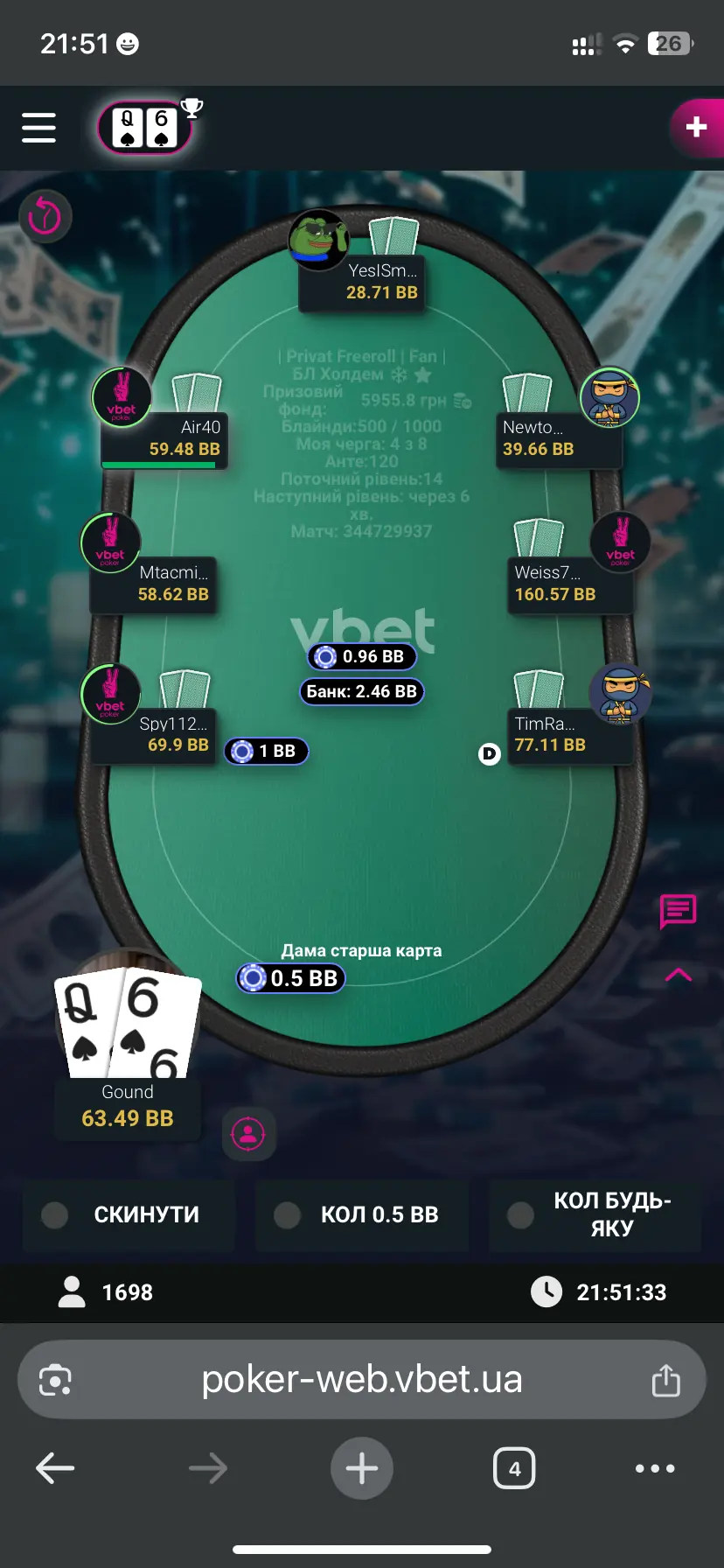Viewport: 724px width, 1568px height.
Task: Open TimRa... player info
Action: tap(569, 735)
